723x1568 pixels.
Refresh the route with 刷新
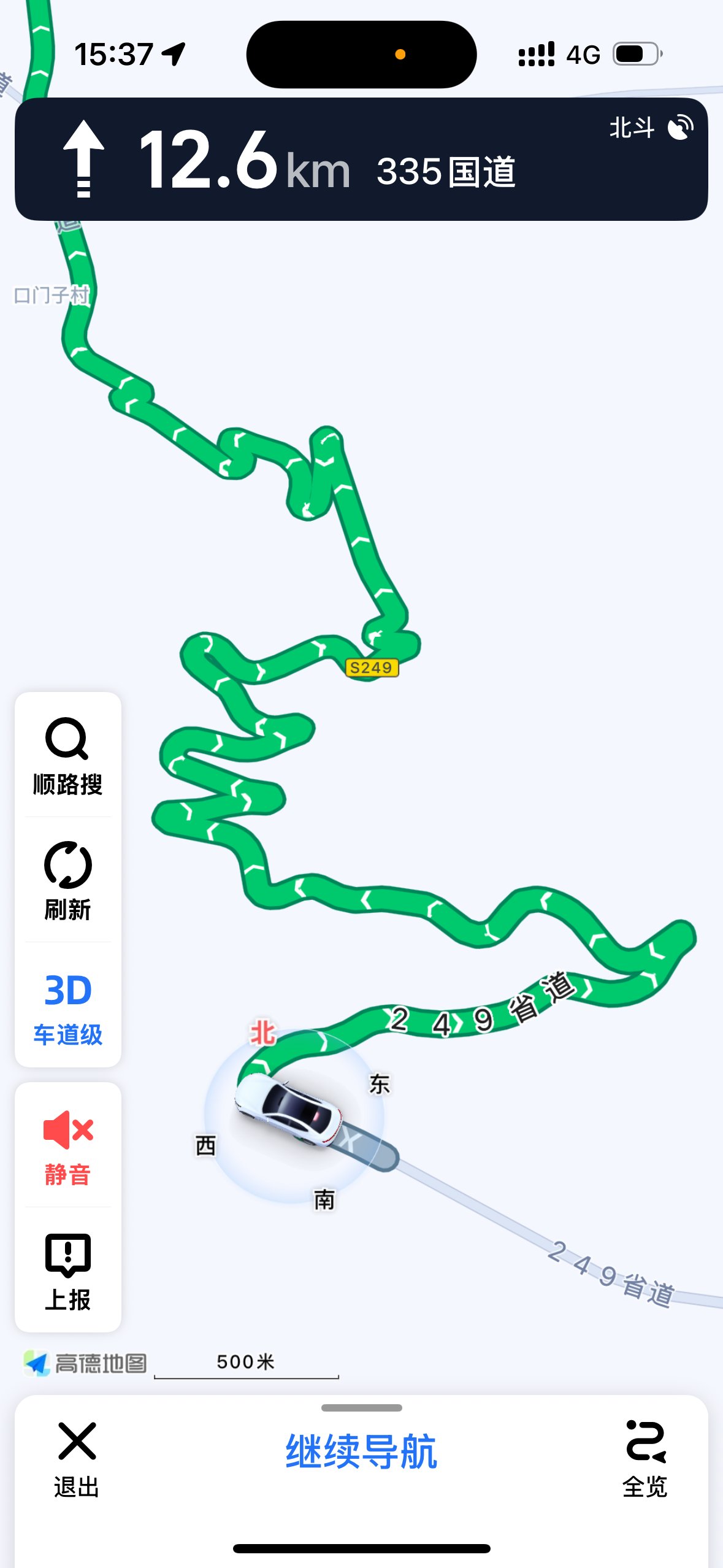tap(67, 880)
